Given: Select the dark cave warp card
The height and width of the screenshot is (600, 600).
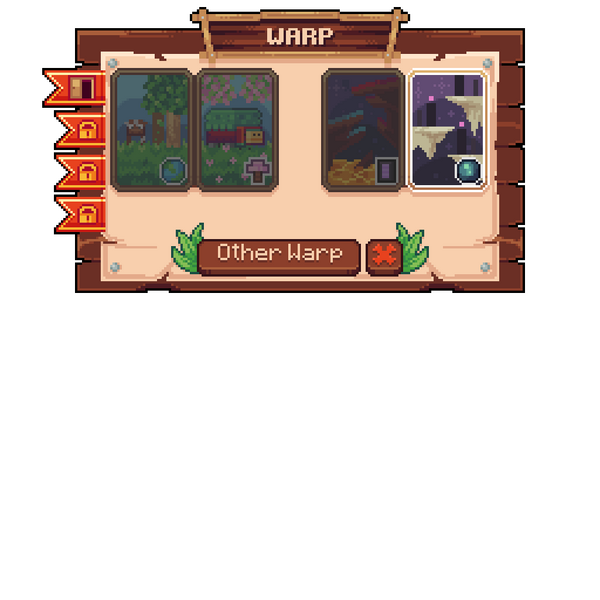Looking at the screenshot, I should [x=363, y=130].
